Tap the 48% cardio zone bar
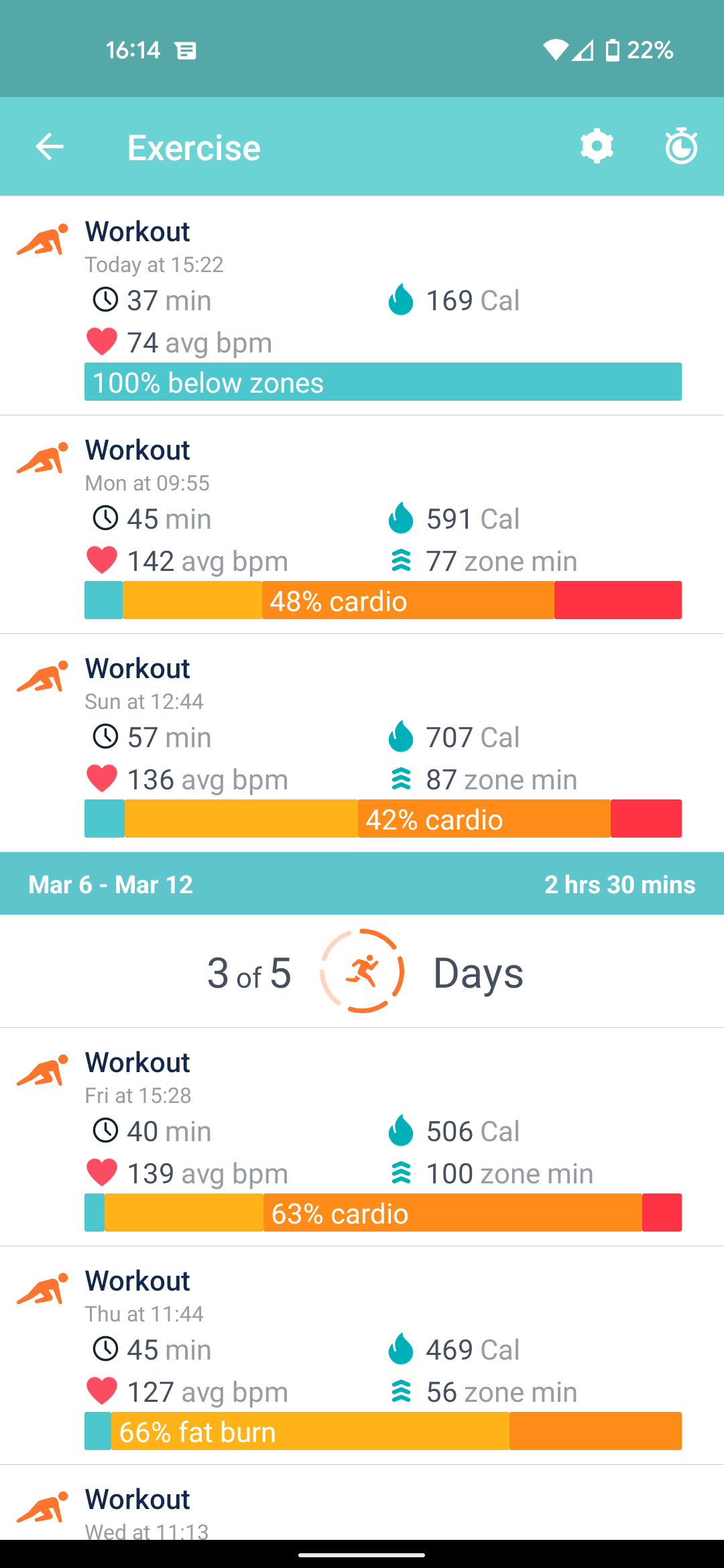Screen dimensions: 724x1568 (x=383, y=600)
